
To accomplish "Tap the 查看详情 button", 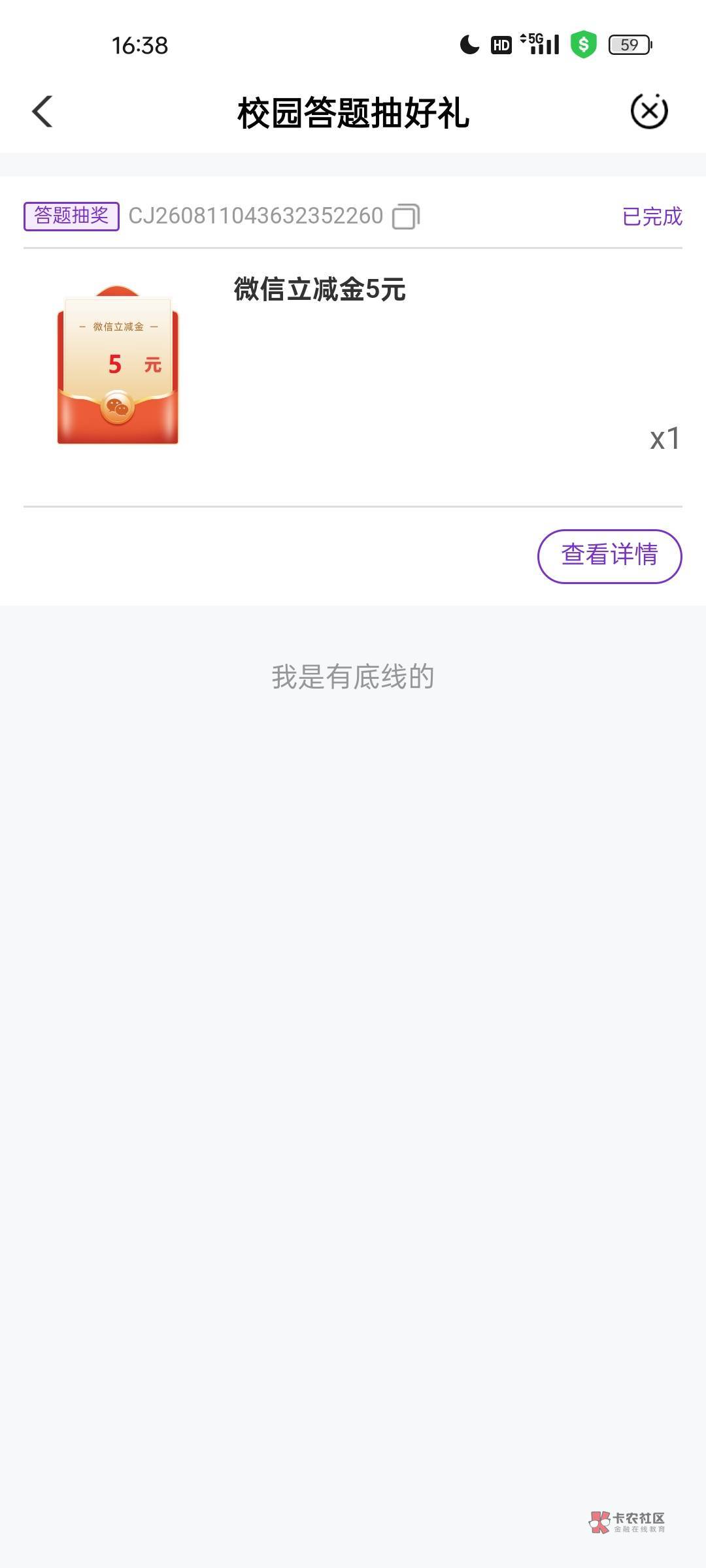I will 609,556.
